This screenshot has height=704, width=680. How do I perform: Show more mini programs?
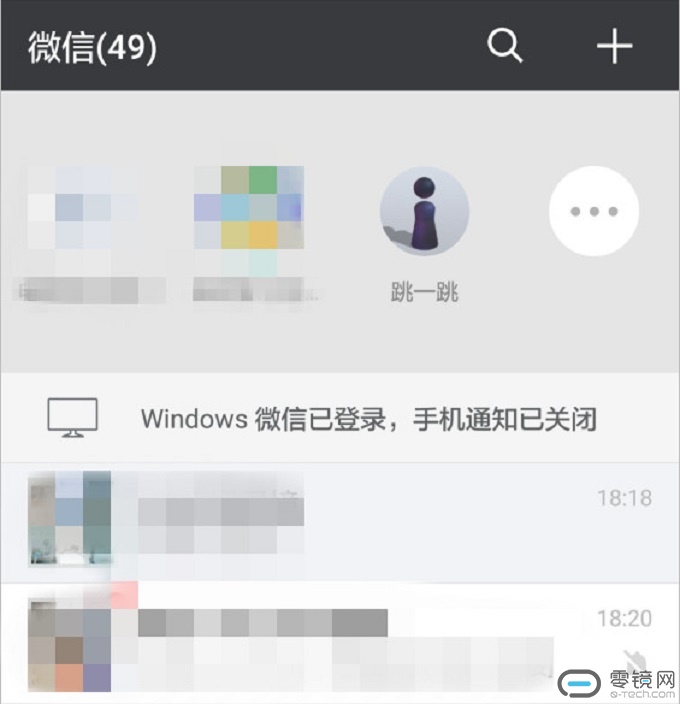point(594,211)
